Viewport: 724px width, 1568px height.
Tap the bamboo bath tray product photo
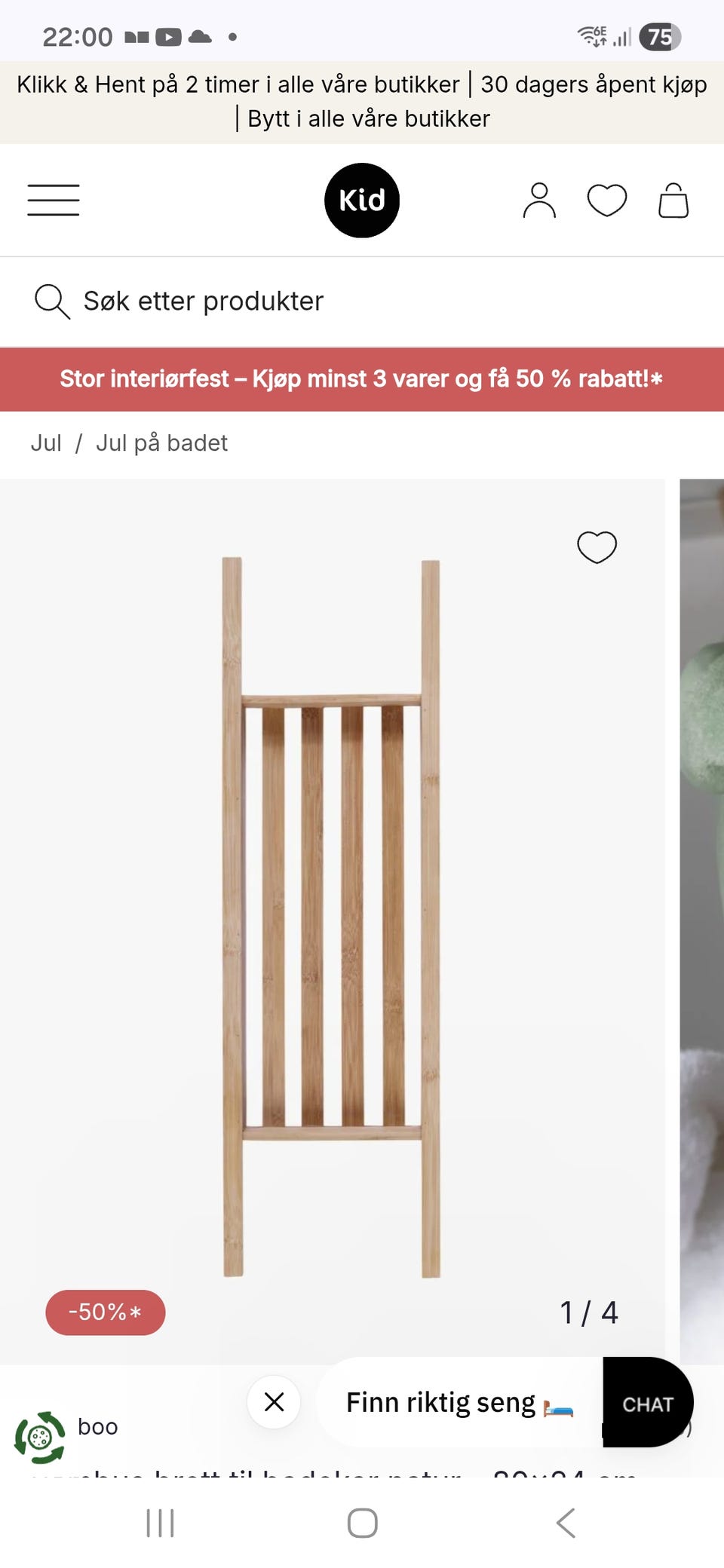pos(332,905)
